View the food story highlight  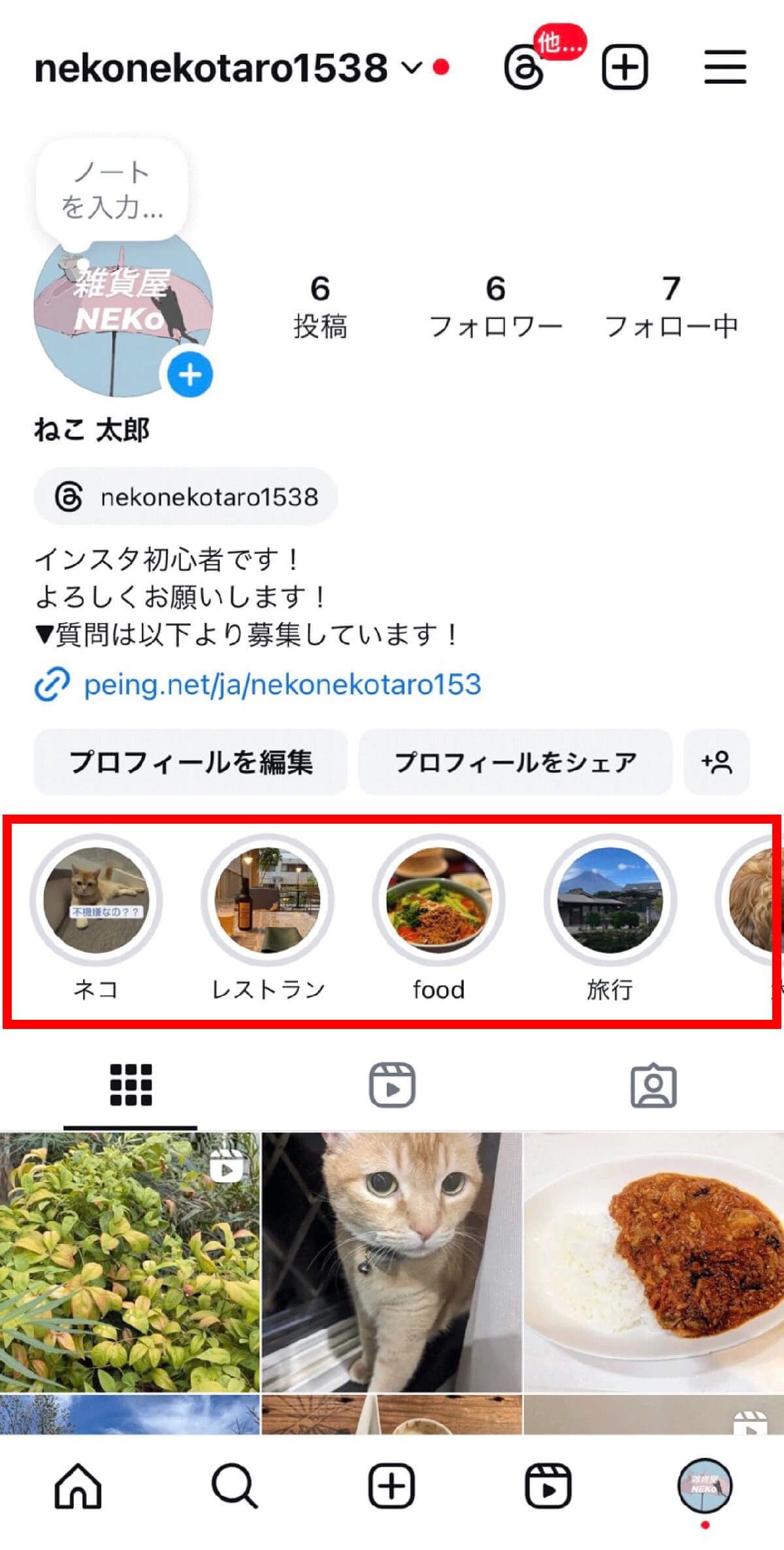[x=438, y=900]
